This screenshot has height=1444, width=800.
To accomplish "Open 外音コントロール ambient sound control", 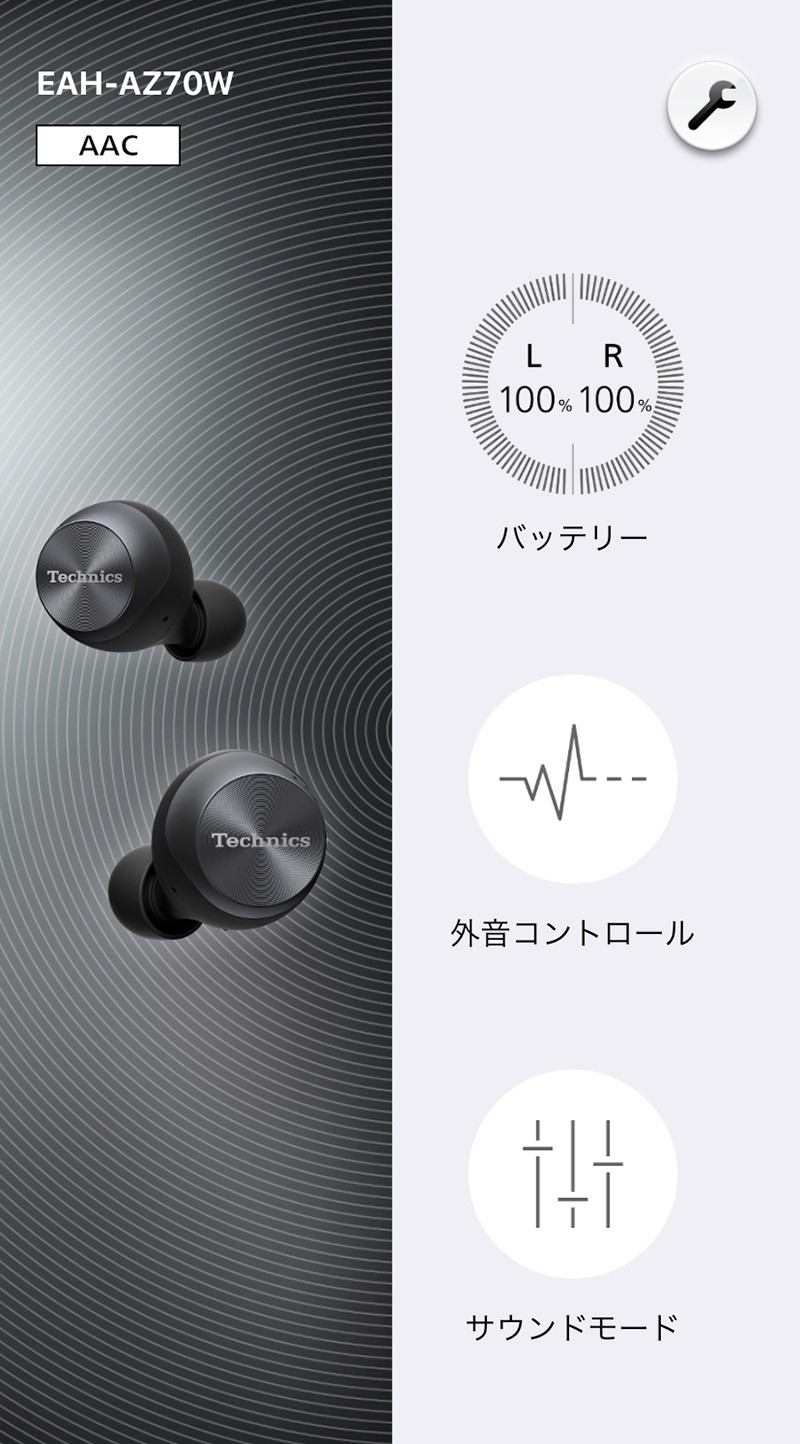I will 572,778.
